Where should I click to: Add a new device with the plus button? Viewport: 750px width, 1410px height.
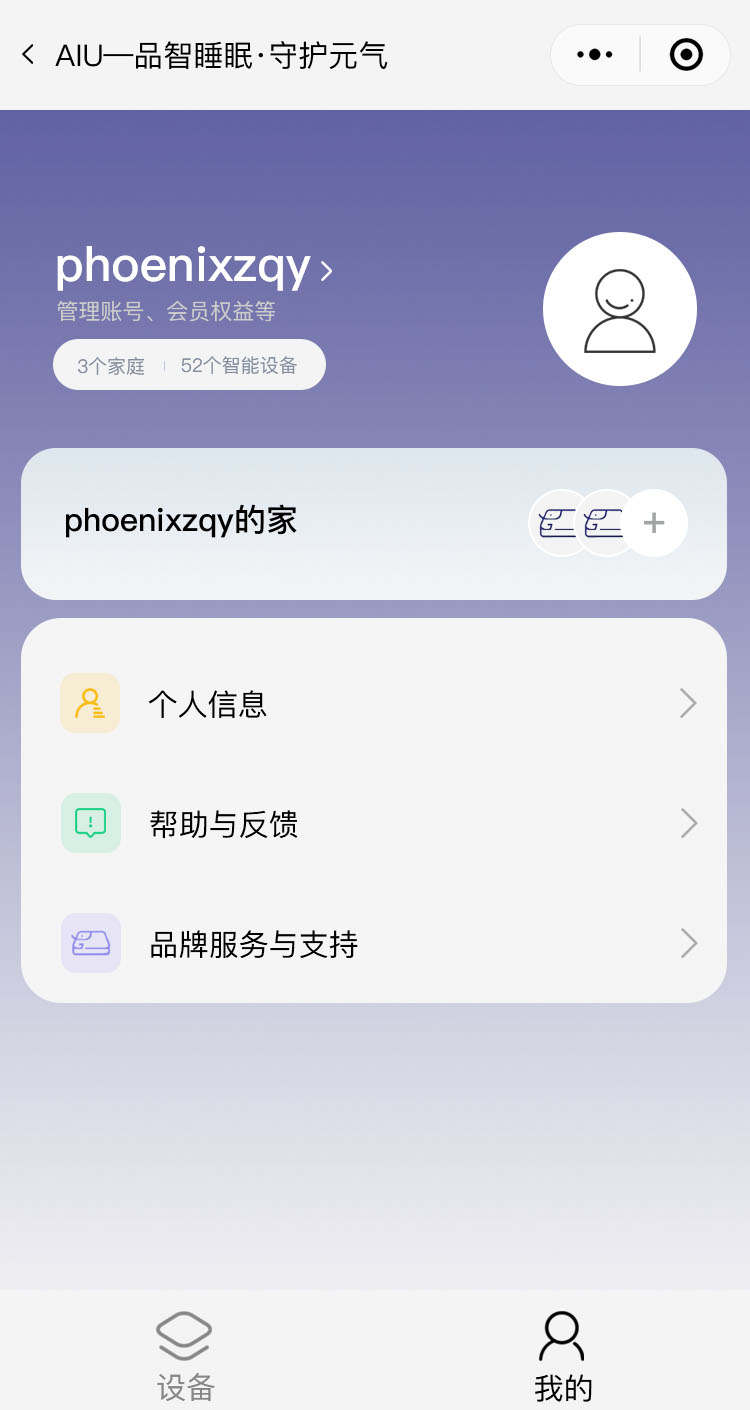click(x=654, y=523)
